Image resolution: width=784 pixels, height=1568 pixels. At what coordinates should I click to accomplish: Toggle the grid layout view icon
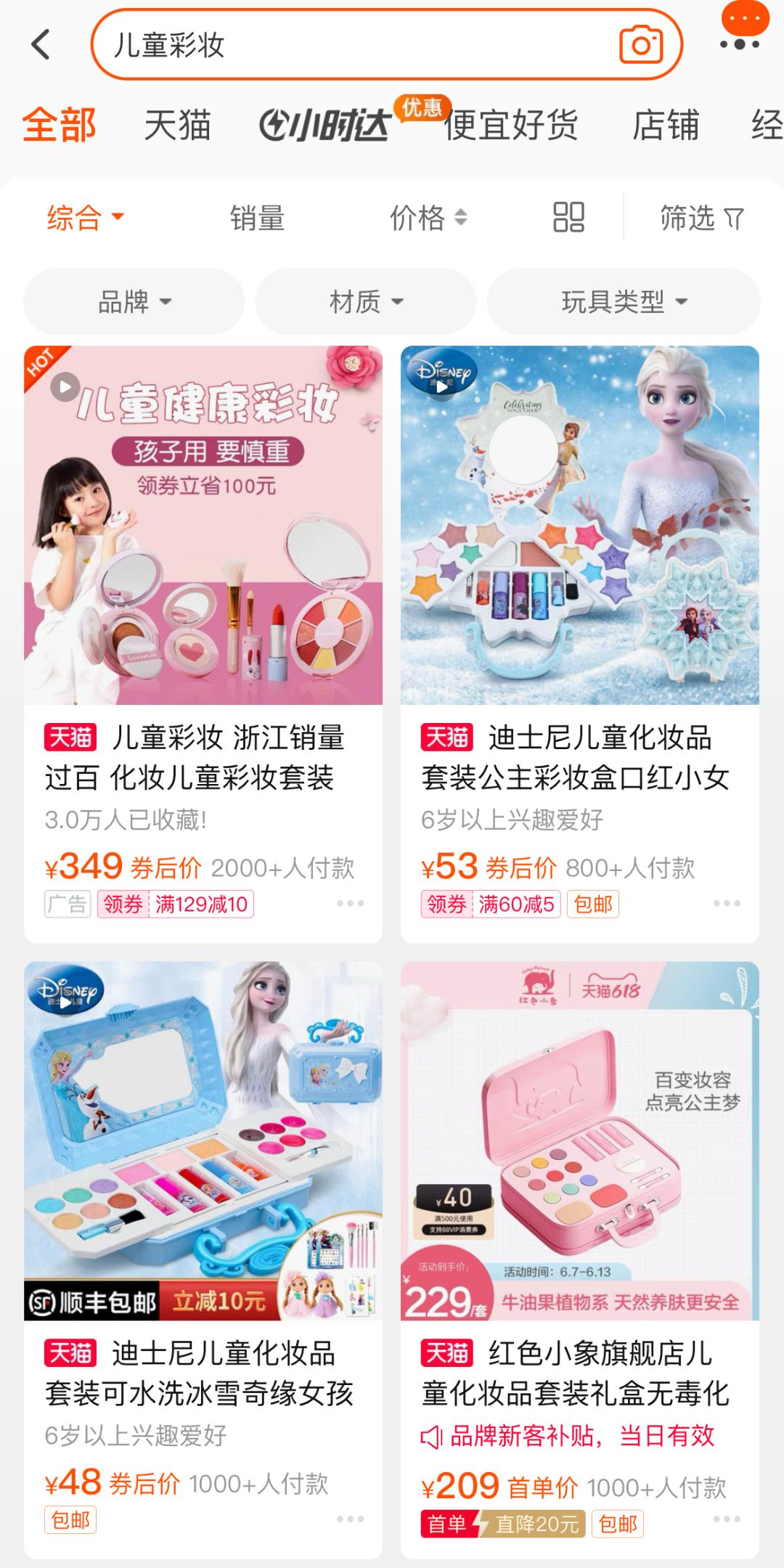(x=568, y=217)
